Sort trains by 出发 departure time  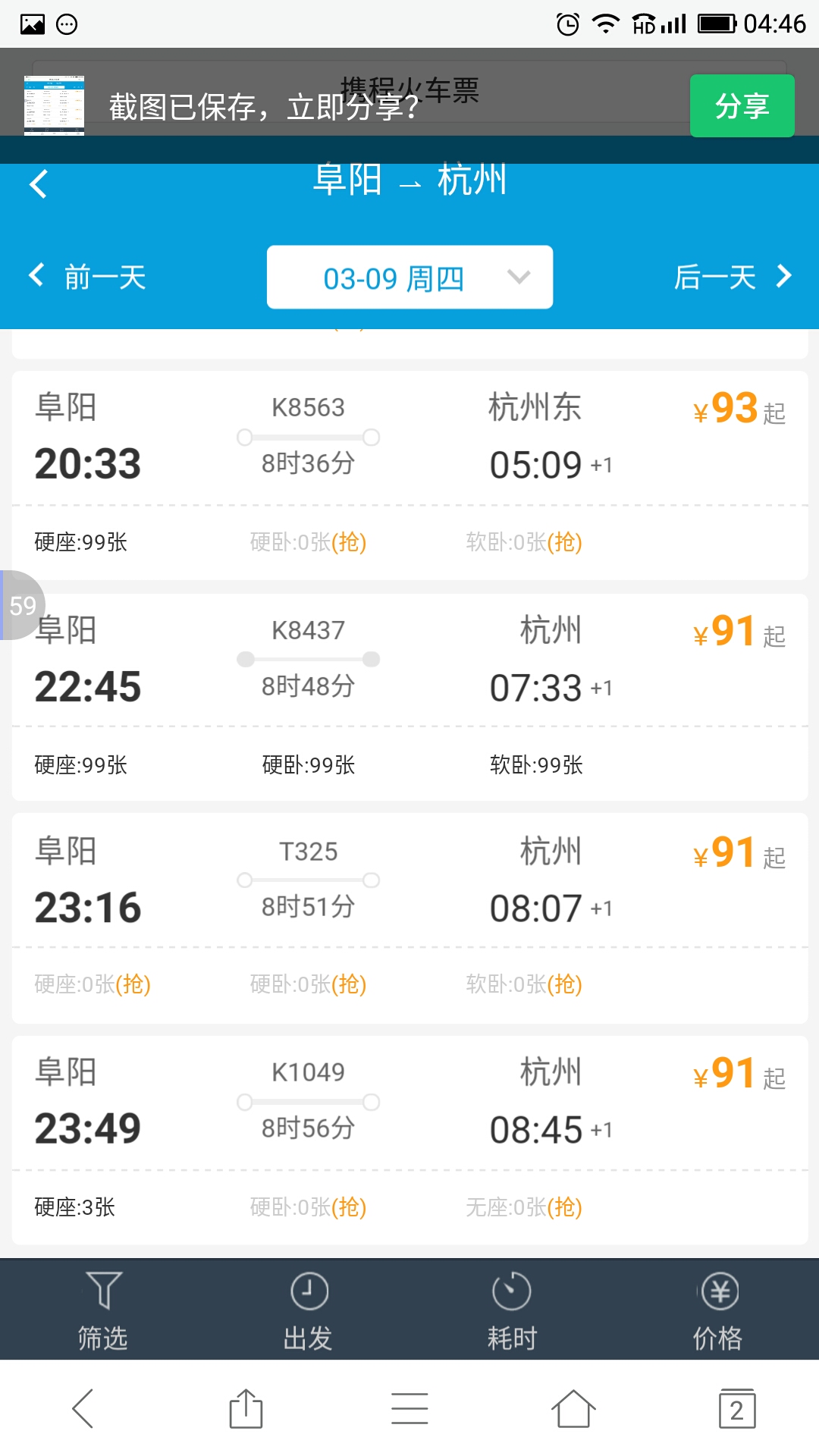pyautogui.click(x=308, y=1310)
